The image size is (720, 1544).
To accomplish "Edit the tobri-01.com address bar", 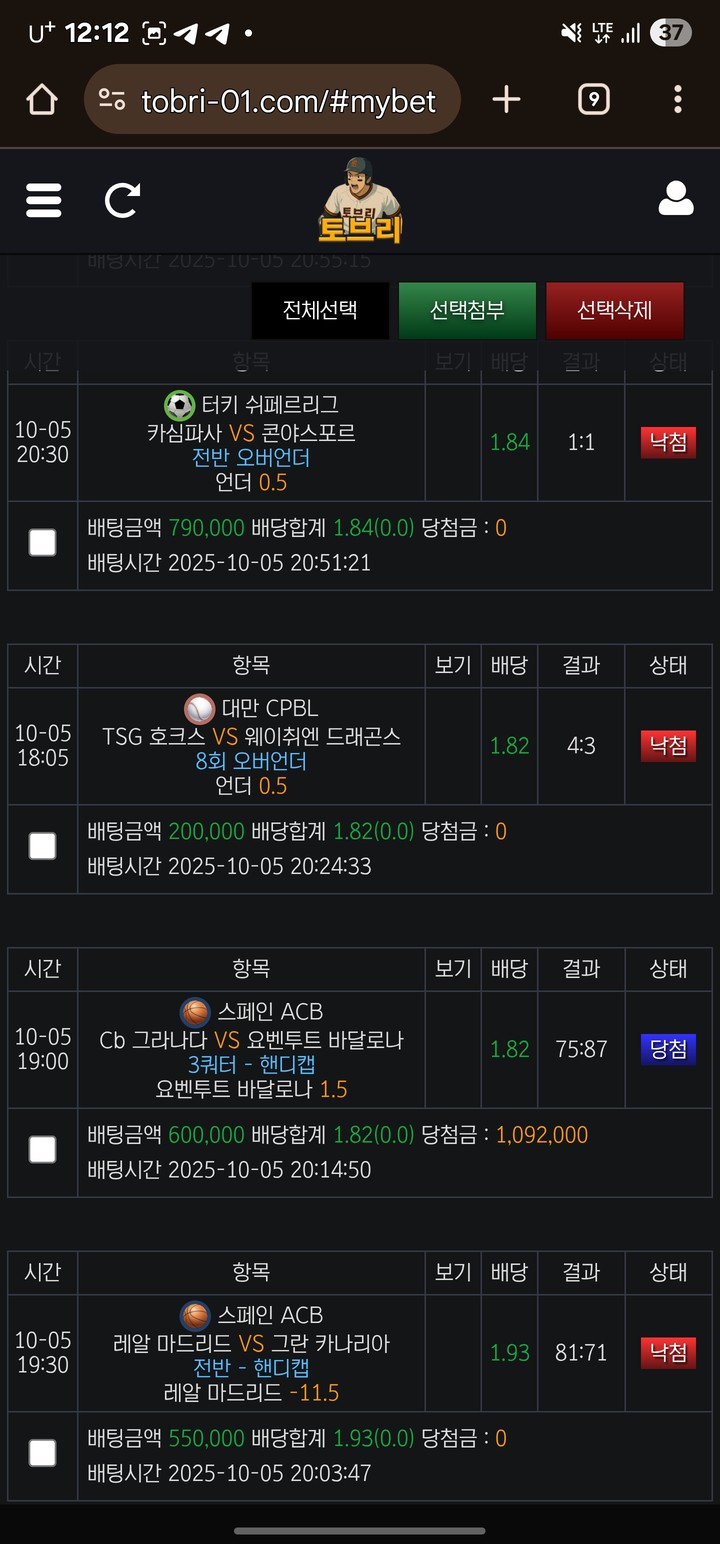I will pos(288,100).
